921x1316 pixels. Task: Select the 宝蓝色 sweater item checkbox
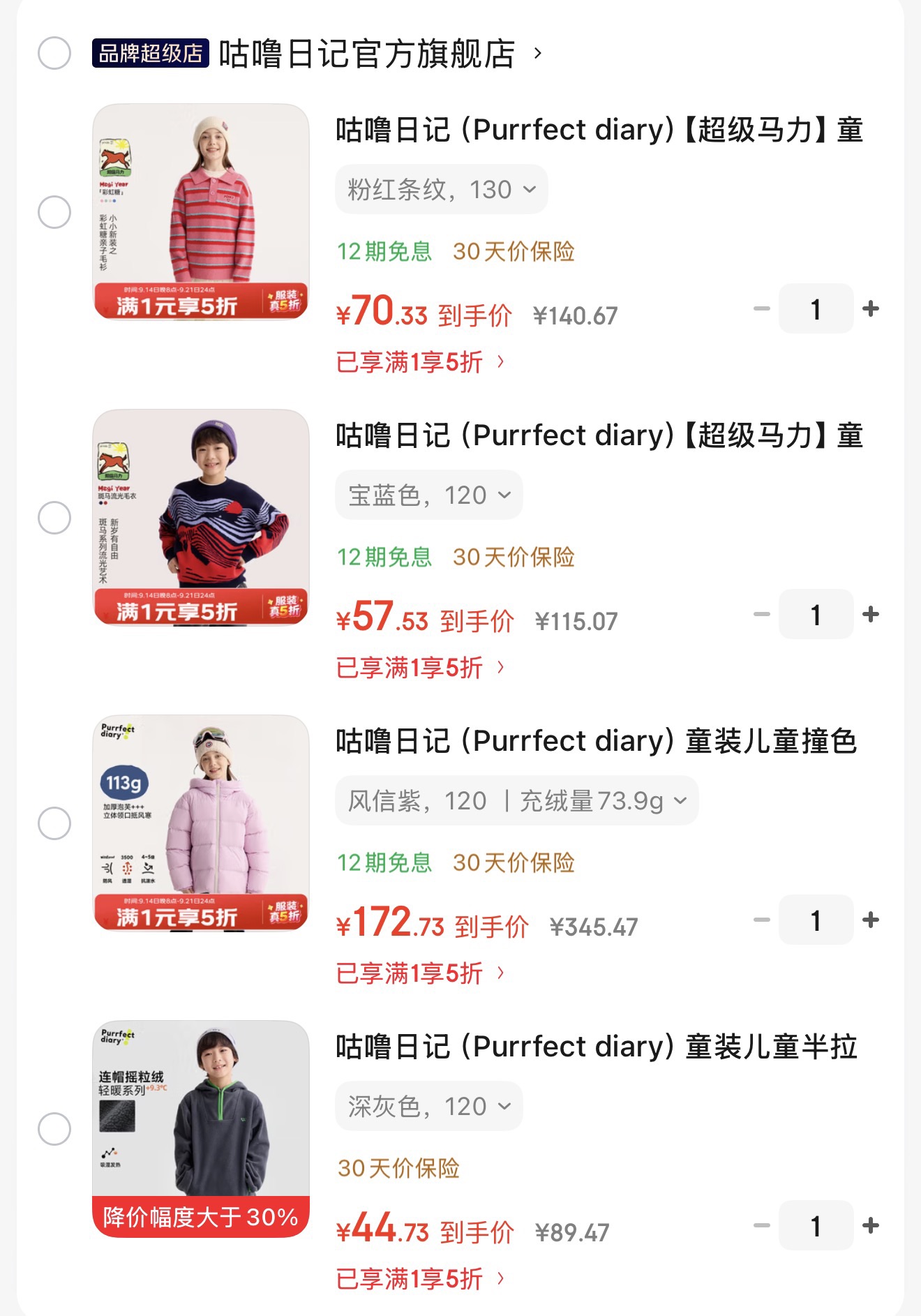(54, 518)
